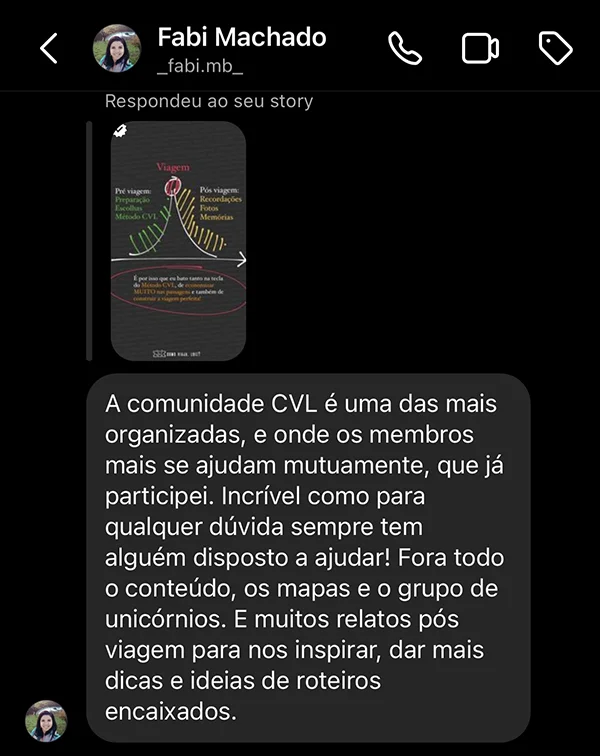Tap Fabi's avatar beside the message
This screenshot has height=756, width=600.
(46, 720)
